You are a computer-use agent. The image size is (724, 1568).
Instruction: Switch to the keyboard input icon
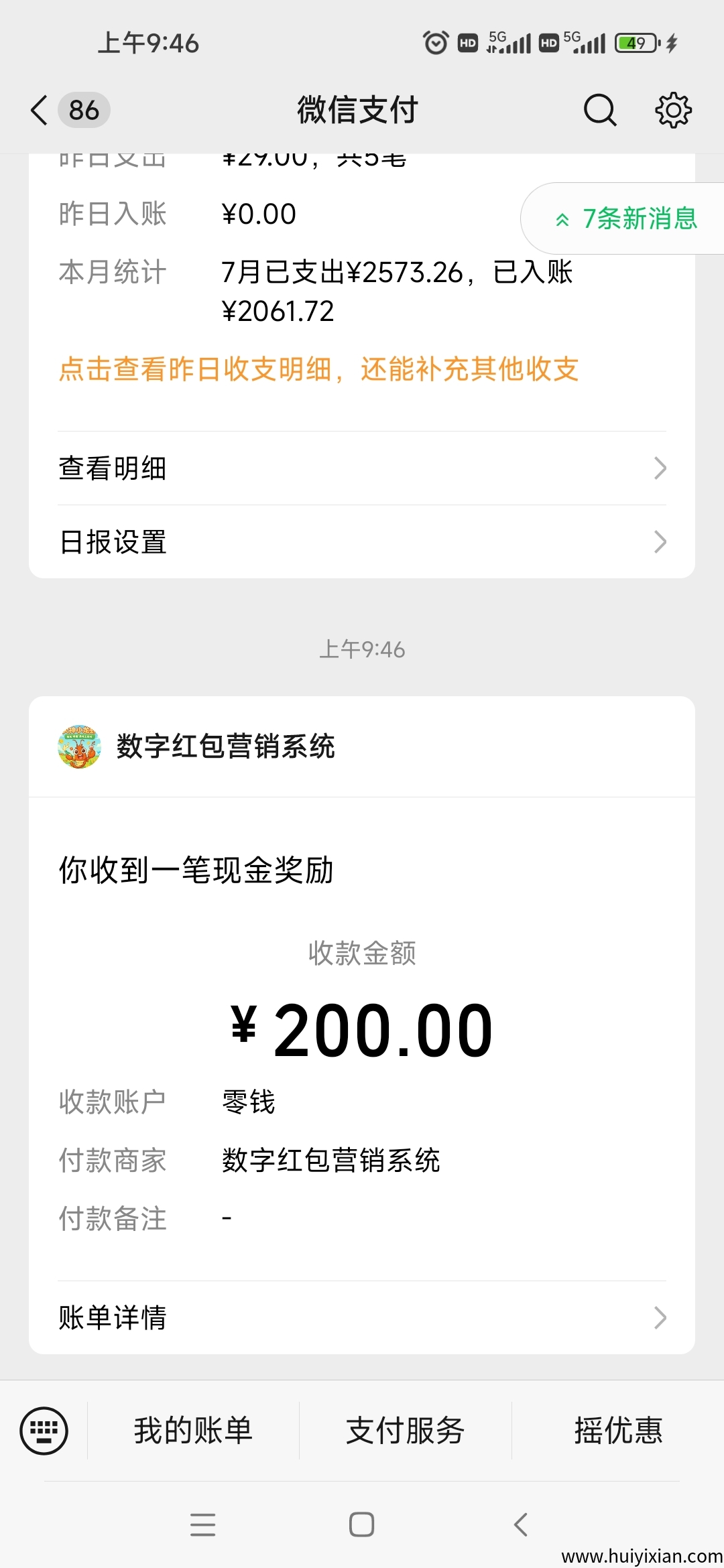point(44,1431)
